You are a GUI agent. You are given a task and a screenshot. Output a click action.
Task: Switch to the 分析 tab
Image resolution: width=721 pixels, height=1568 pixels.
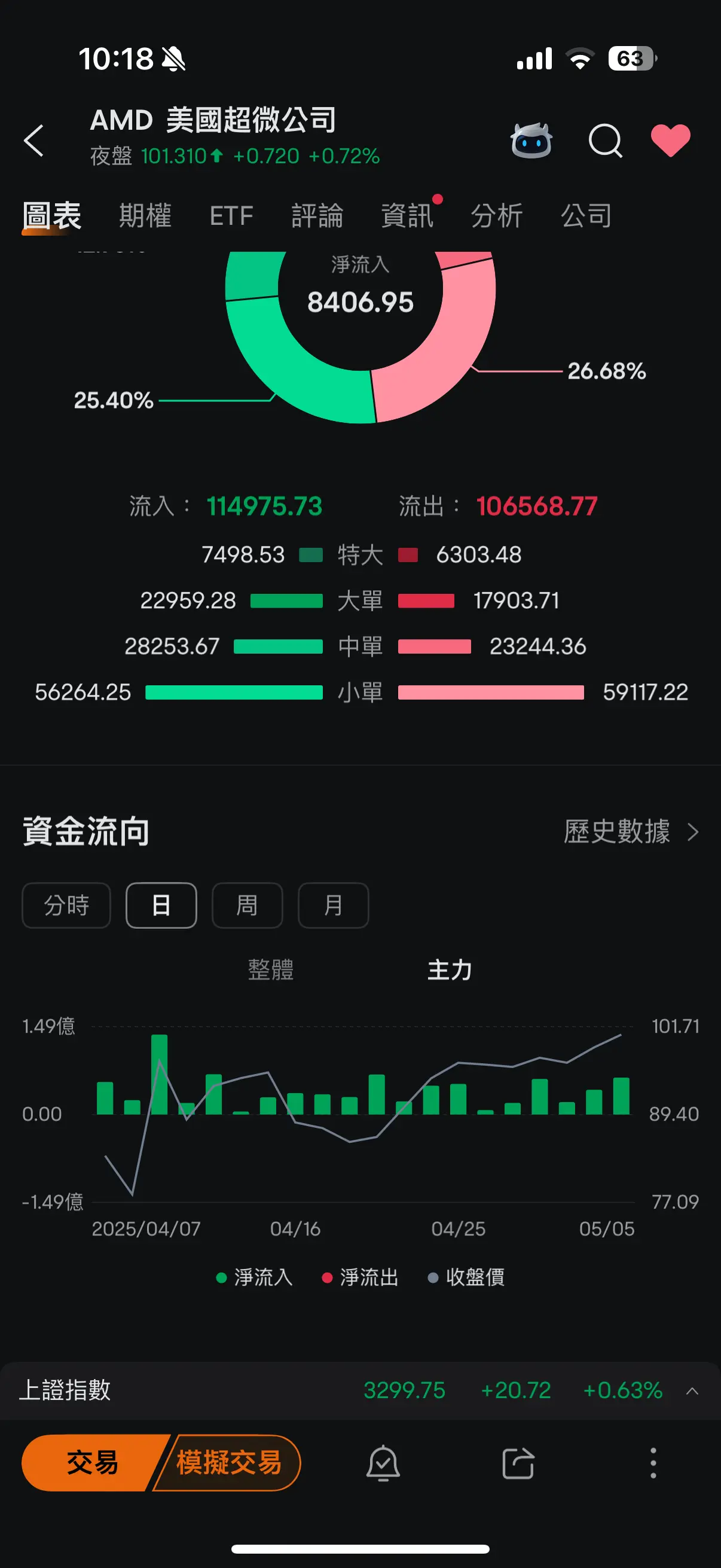pos(496,215)
